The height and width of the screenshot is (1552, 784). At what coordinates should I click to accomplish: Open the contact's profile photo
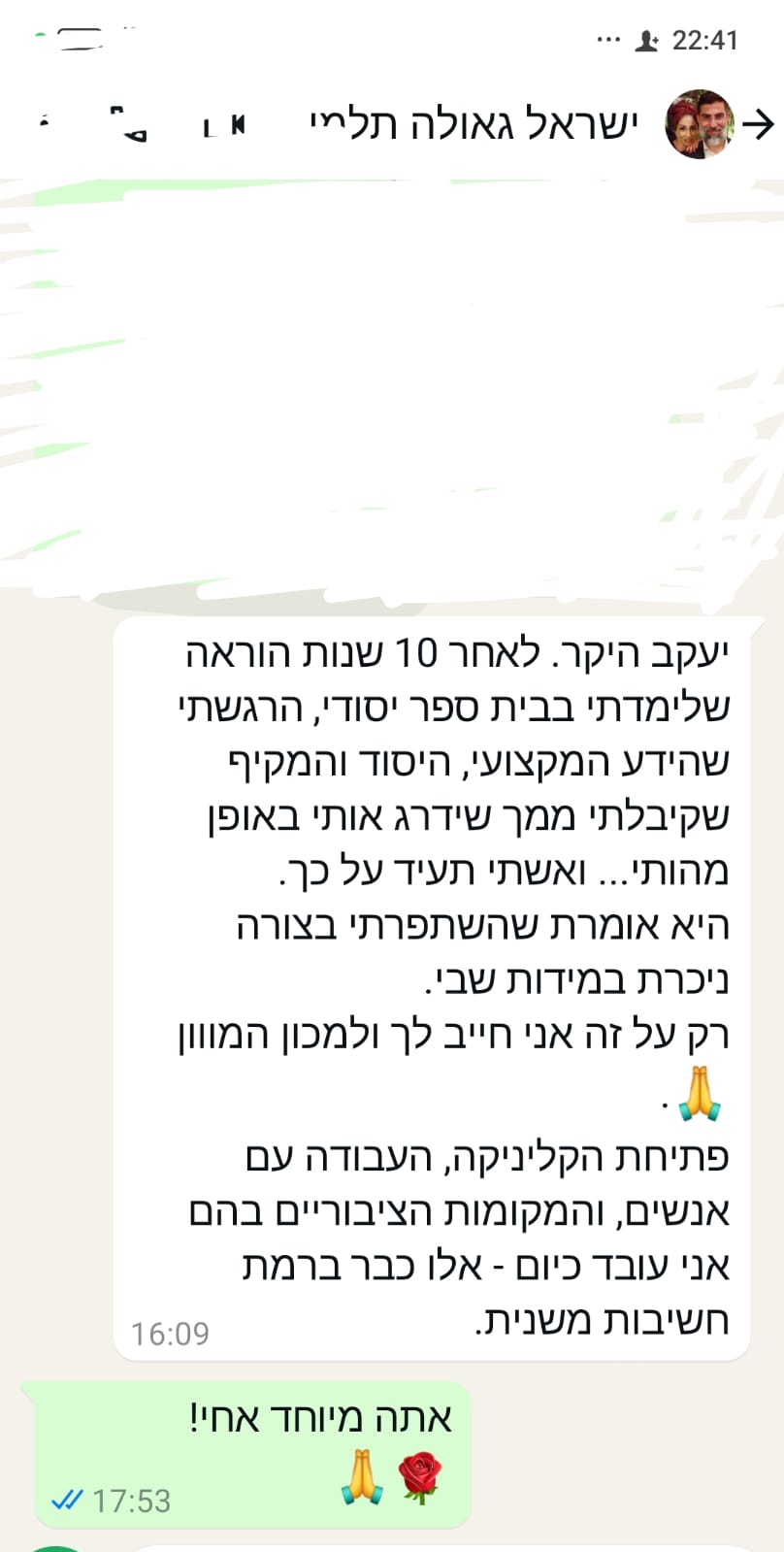699,124
